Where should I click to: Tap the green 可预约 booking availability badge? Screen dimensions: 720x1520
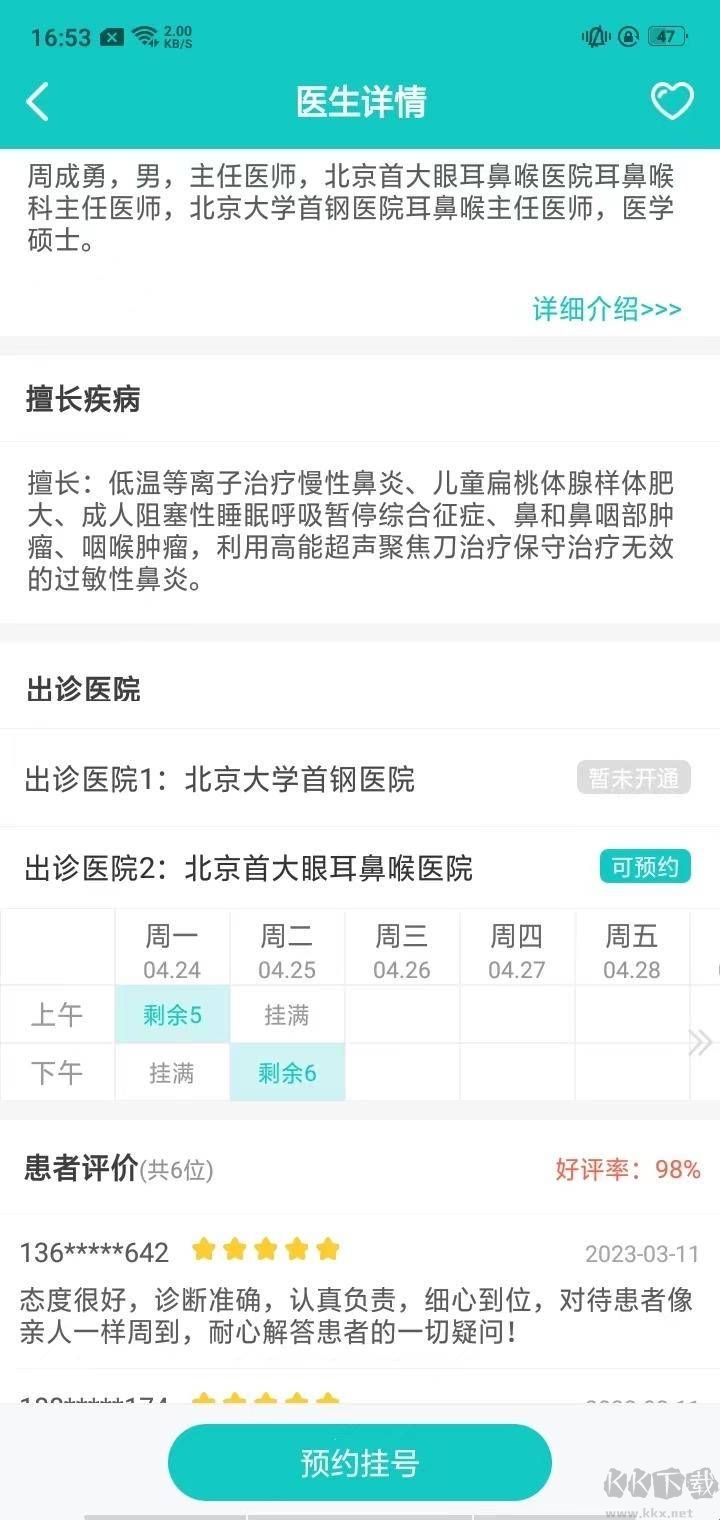[644, 867]
